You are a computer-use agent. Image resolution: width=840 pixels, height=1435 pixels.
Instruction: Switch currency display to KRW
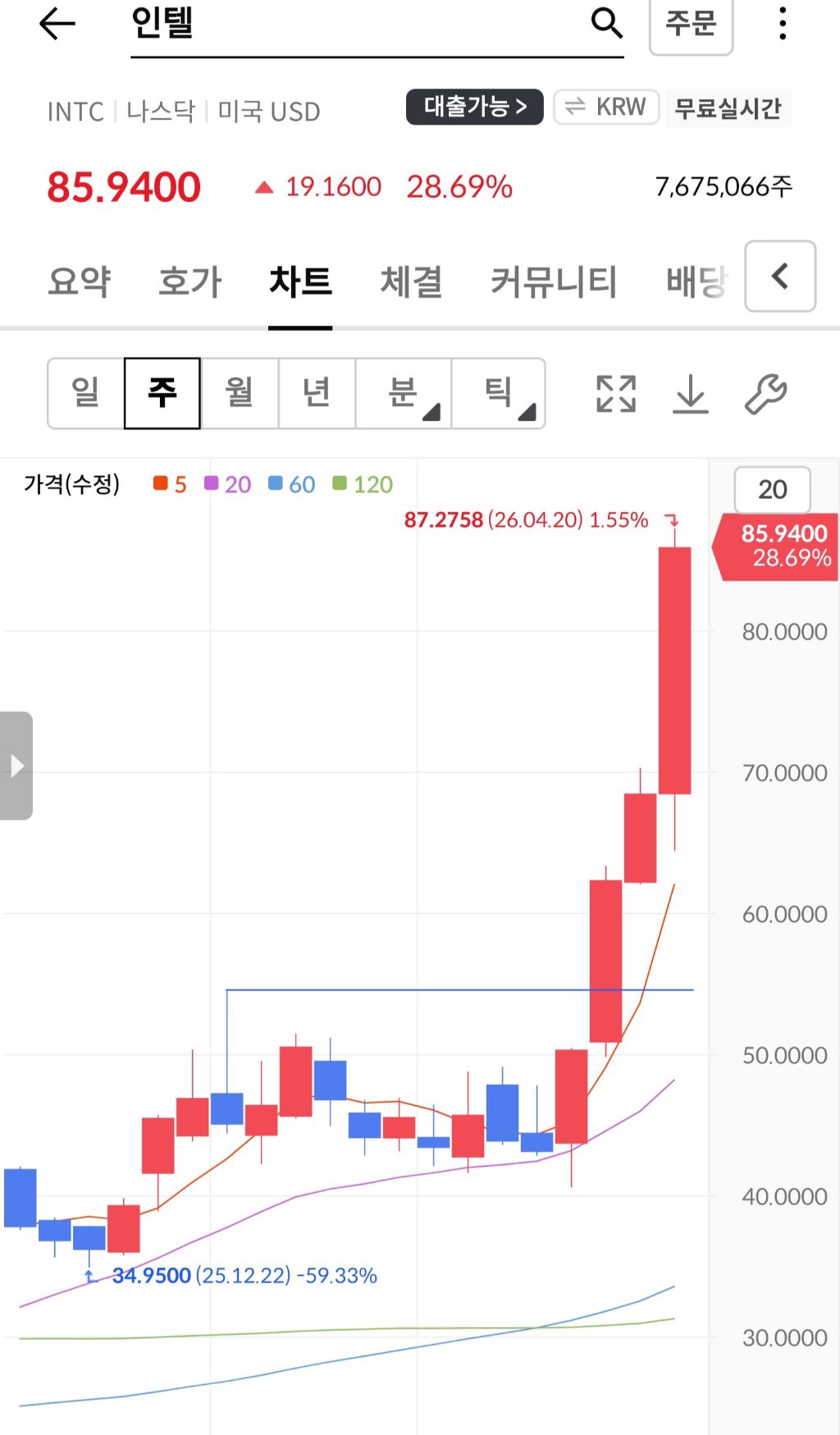click(x=606, y=107)
